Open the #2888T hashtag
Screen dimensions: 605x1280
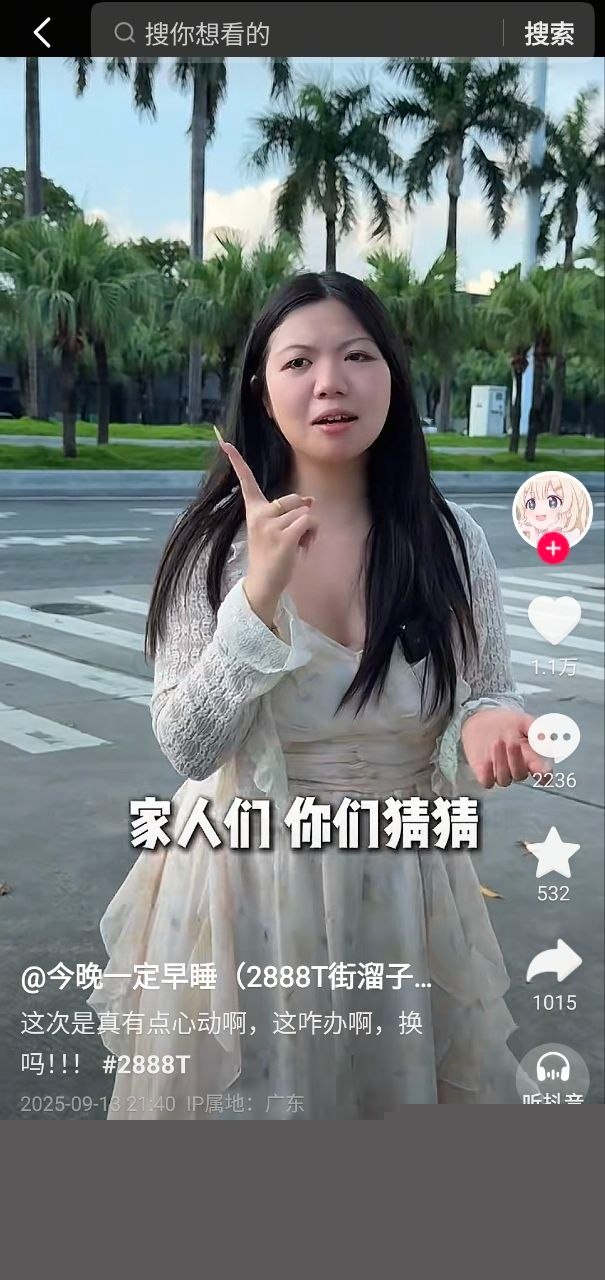pos(146,1064)
